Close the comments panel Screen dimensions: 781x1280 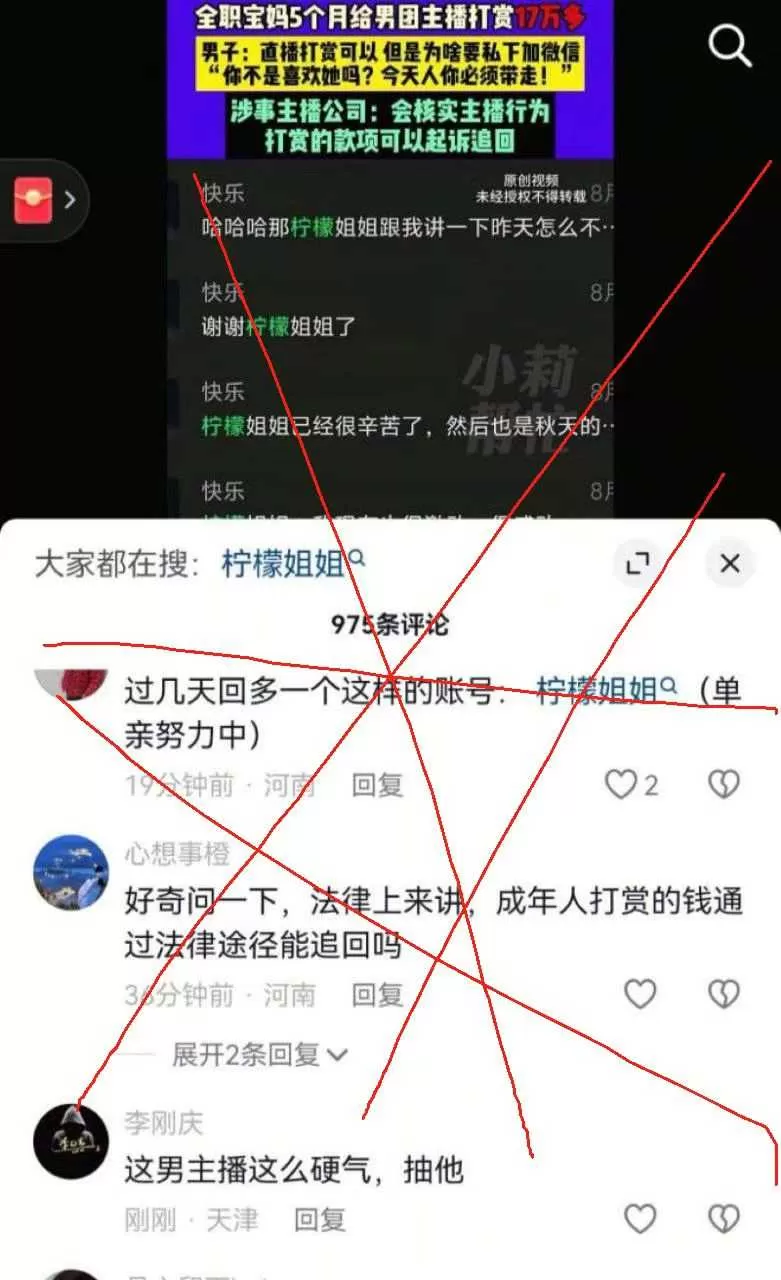tap(729, 563)
